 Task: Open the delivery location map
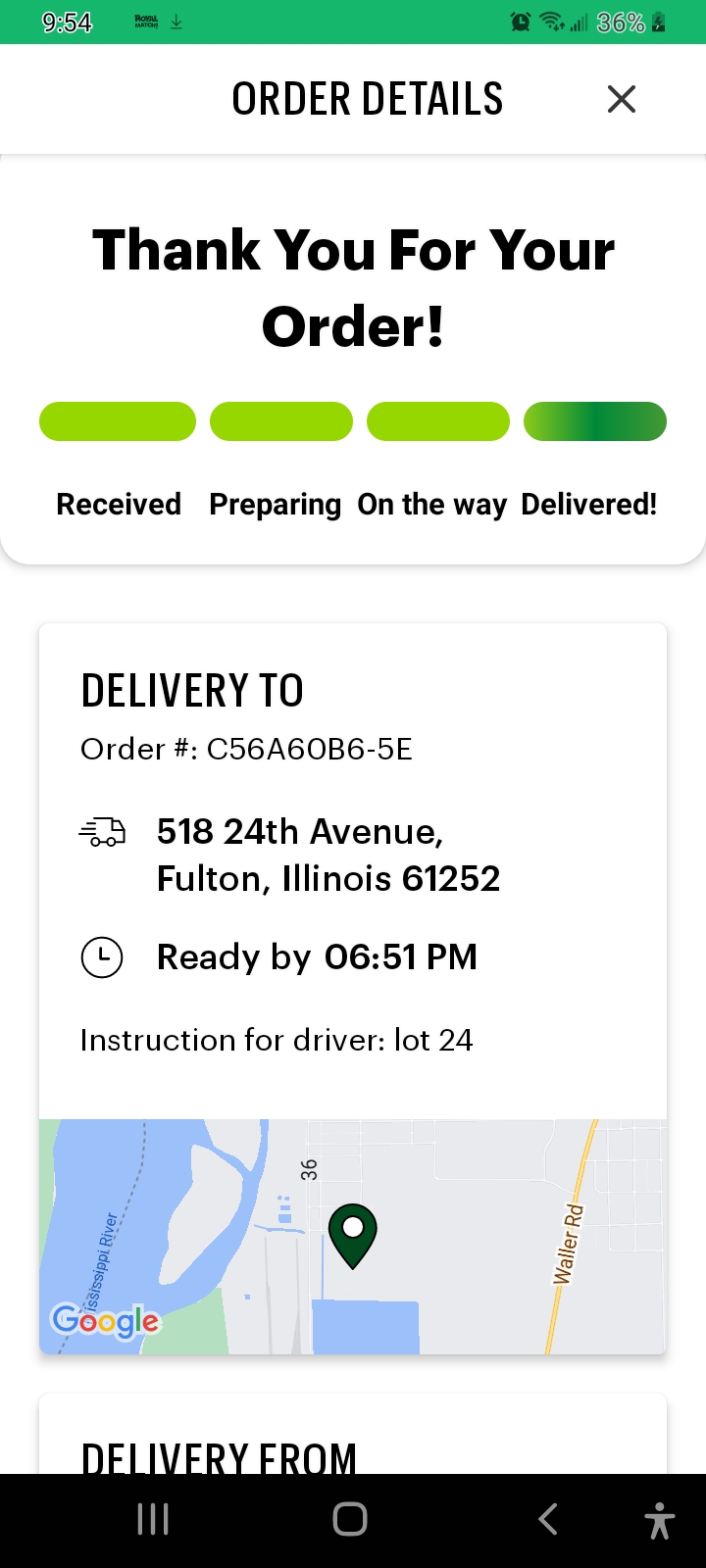point(353,1237)
